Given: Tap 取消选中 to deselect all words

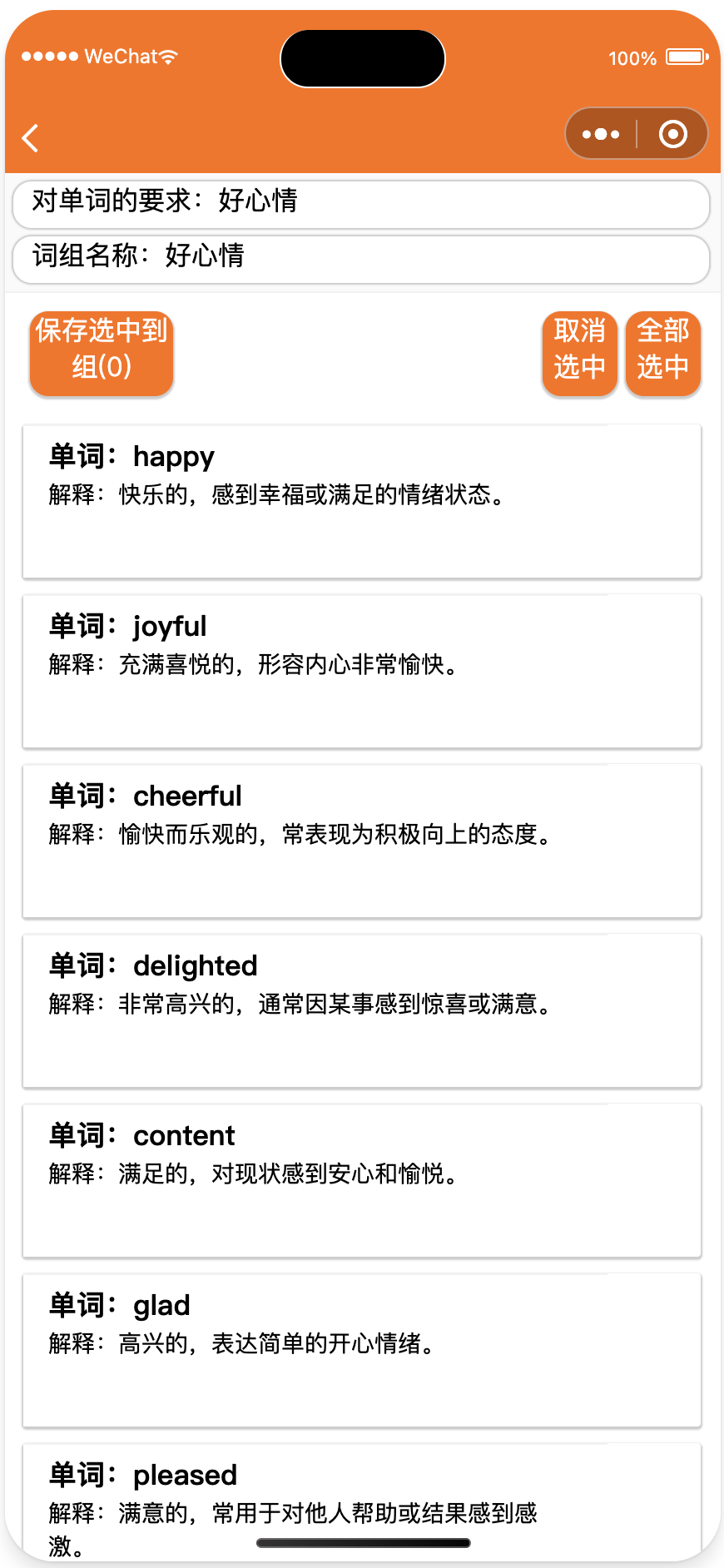Looking at the screenshot, I should (579, 350).
